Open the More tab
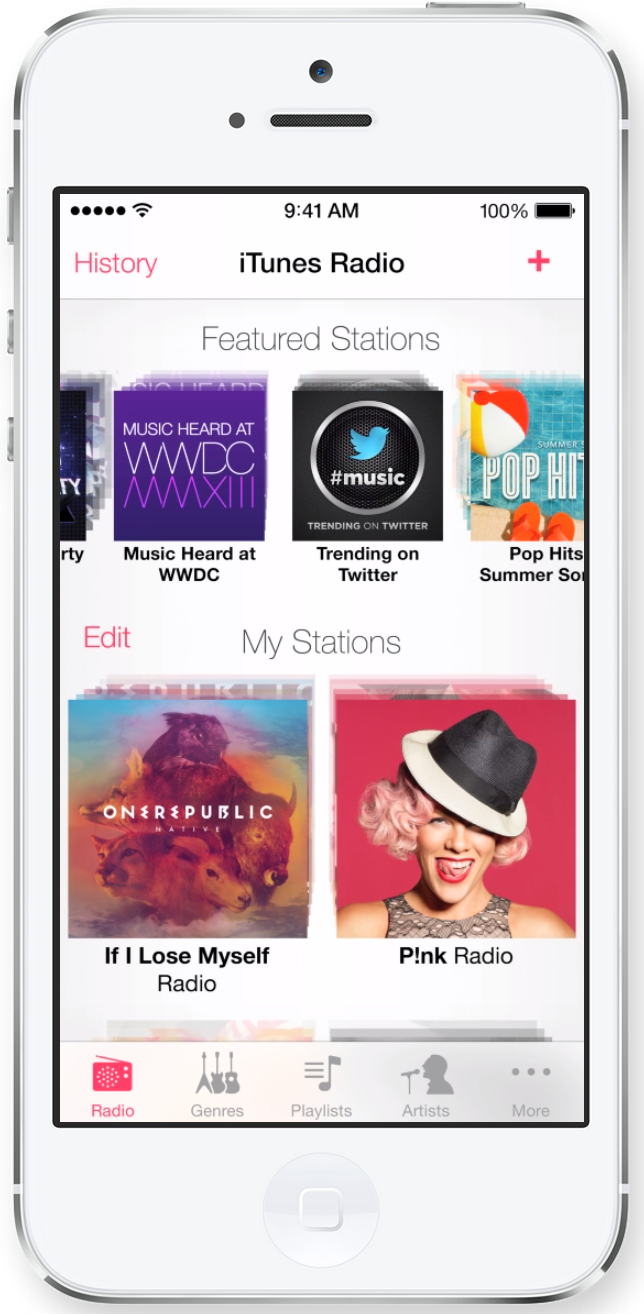 [530, 1086]
